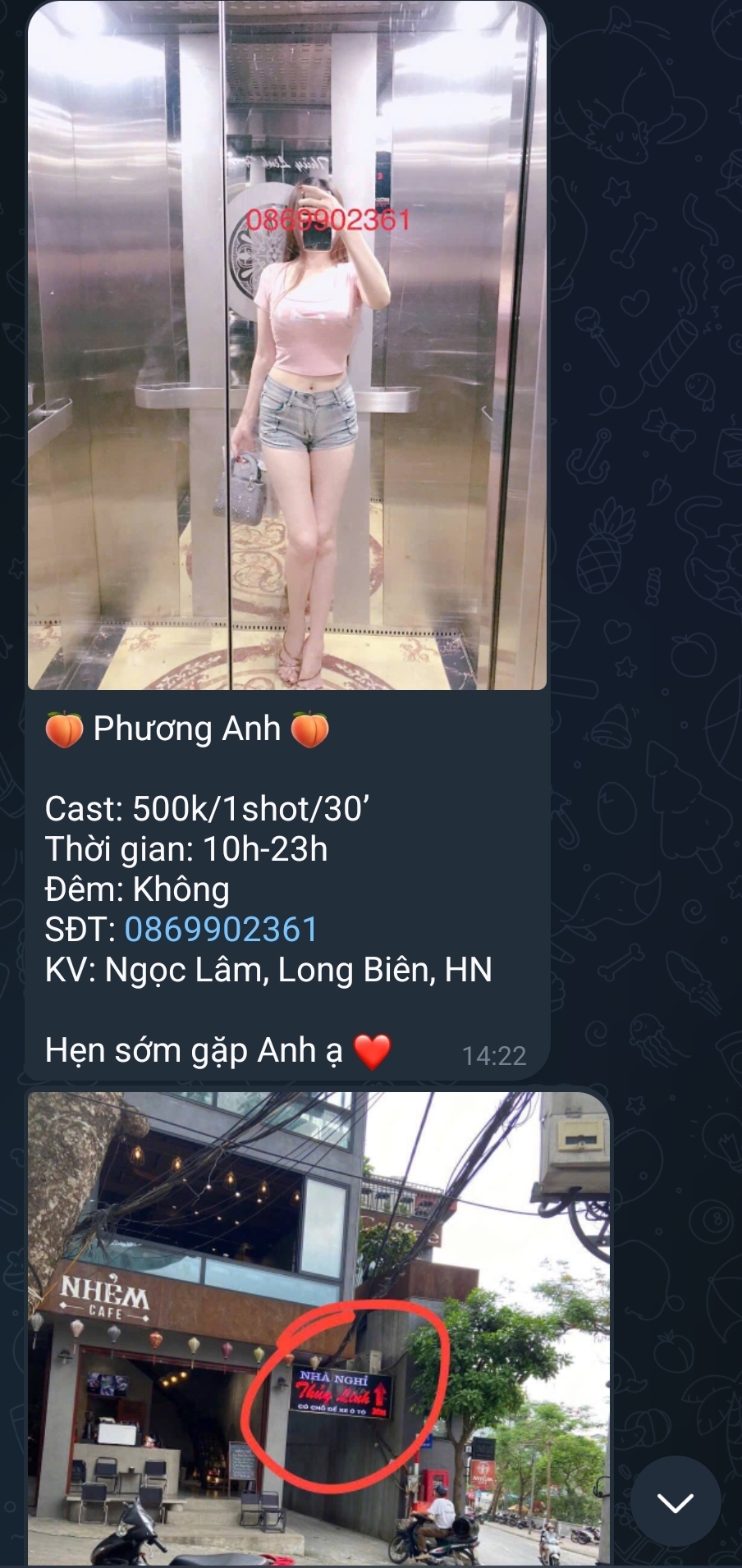
Task: Tap the linked phone number 0869902361
Action: [x=221, y=930]
